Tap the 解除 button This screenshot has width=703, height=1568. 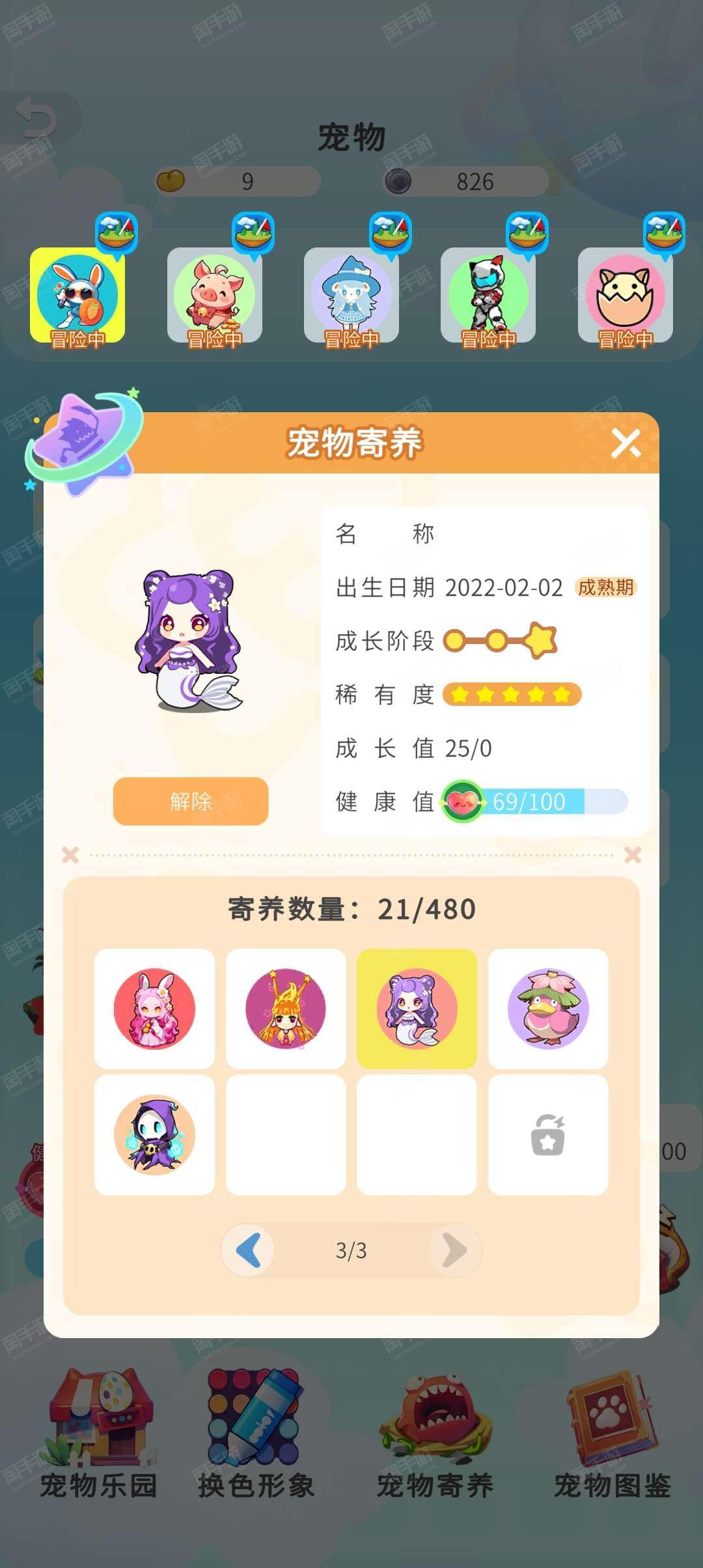191,801
